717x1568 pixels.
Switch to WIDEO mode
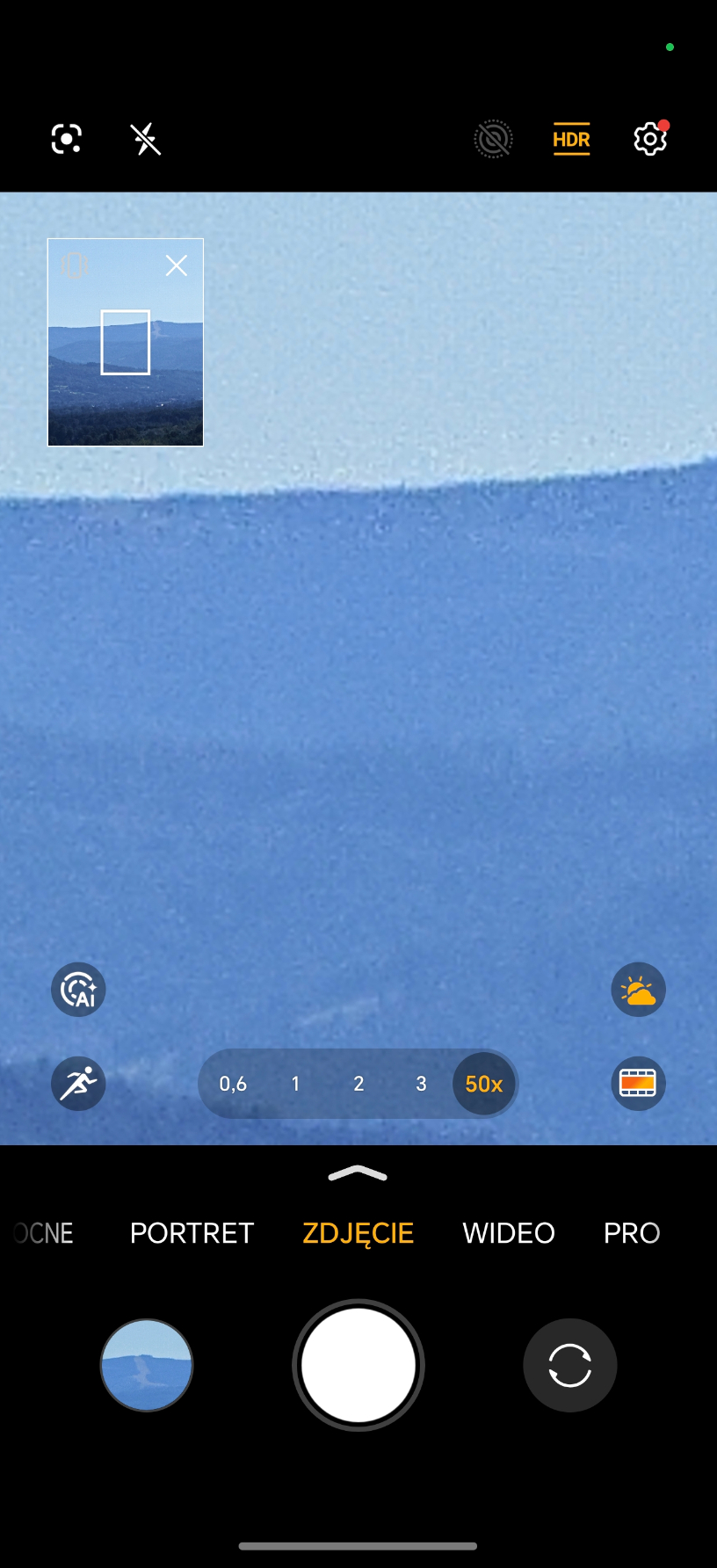coord(509,1232)
